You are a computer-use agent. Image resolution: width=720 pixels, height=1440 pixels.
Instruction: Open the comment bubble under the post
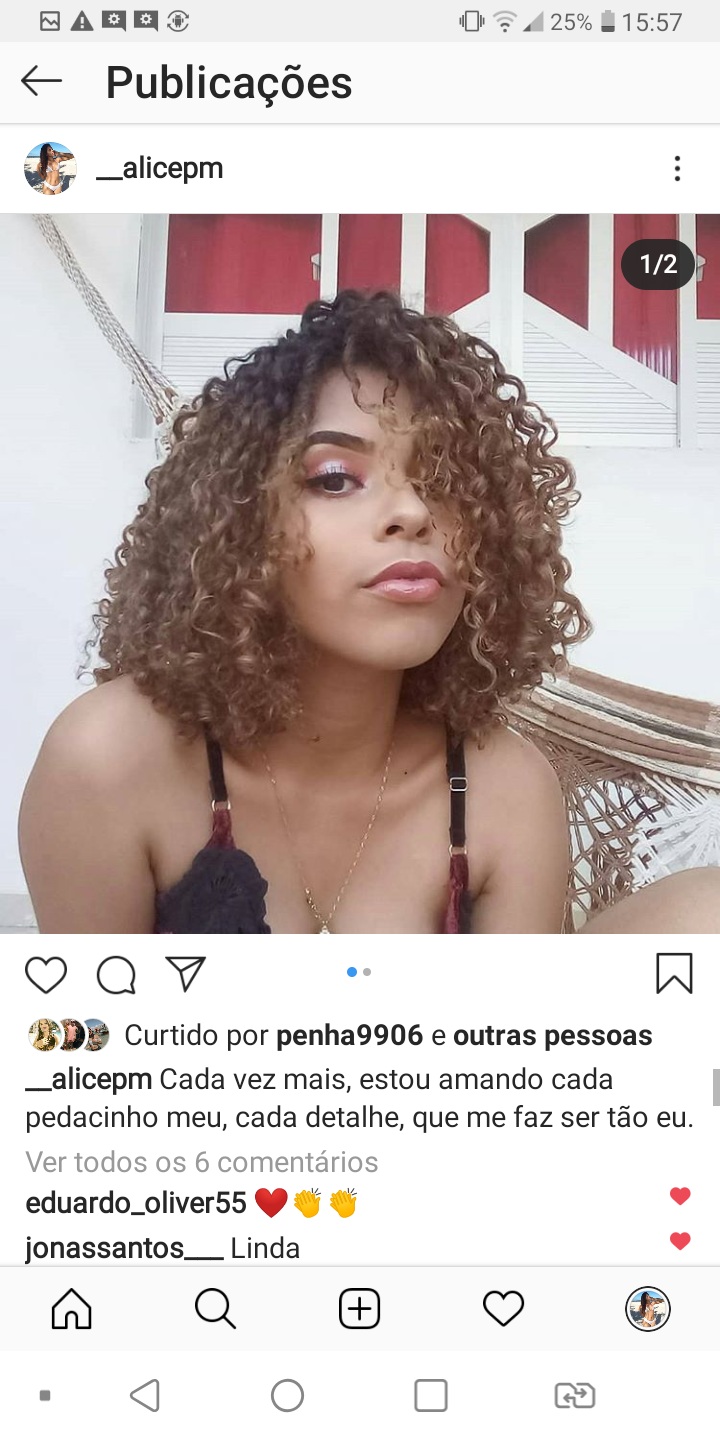coord(116,974)
